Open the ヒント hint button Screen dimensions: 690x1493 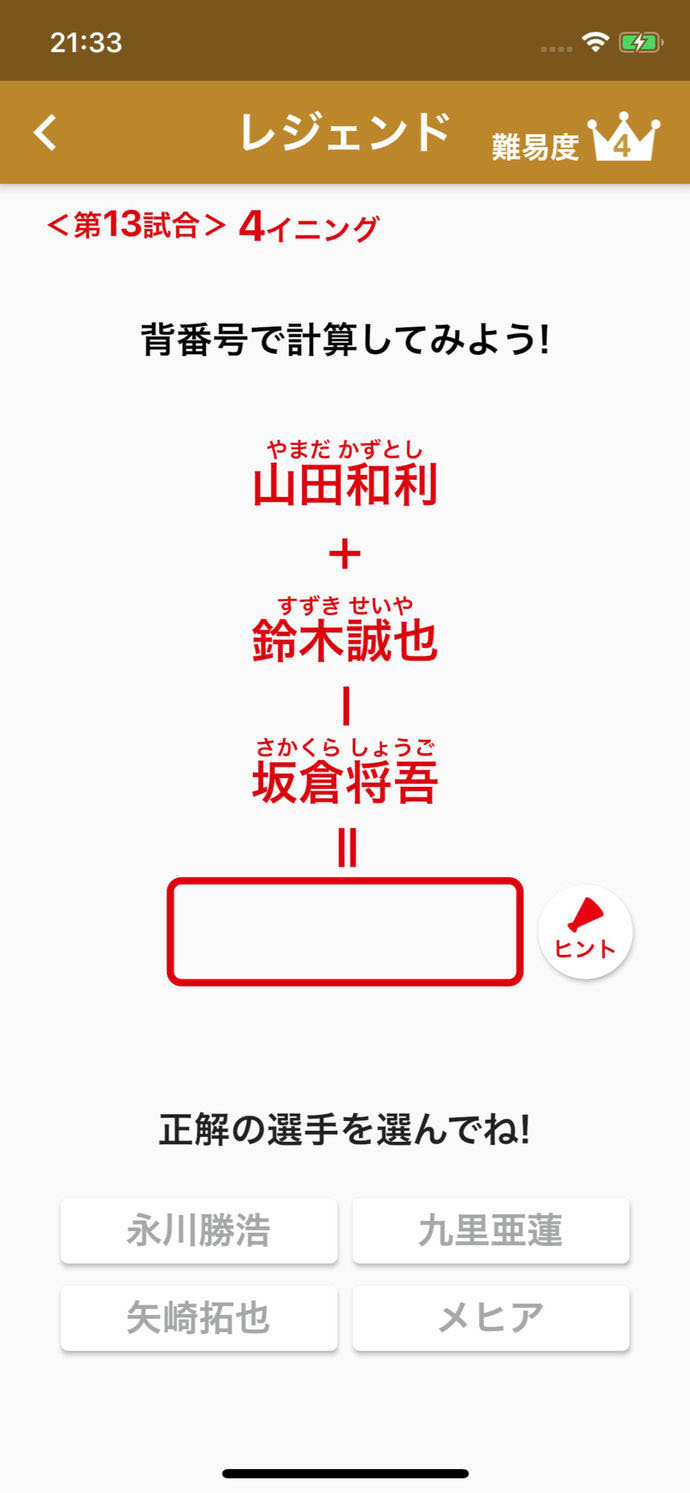tap(585, 931)
